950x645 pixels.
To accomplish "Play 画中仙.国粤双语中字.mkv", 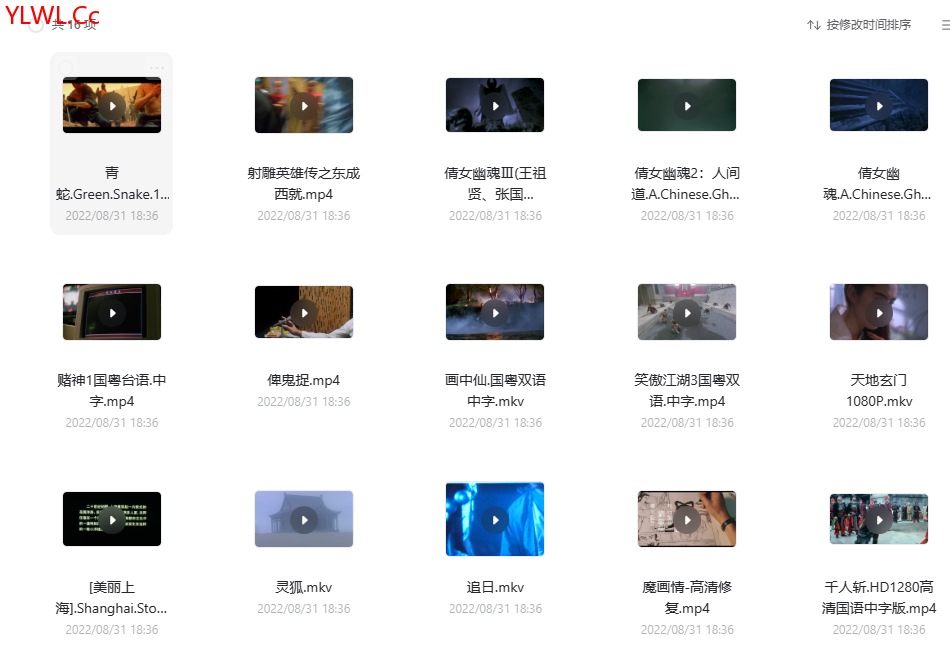I will [495, 312].
